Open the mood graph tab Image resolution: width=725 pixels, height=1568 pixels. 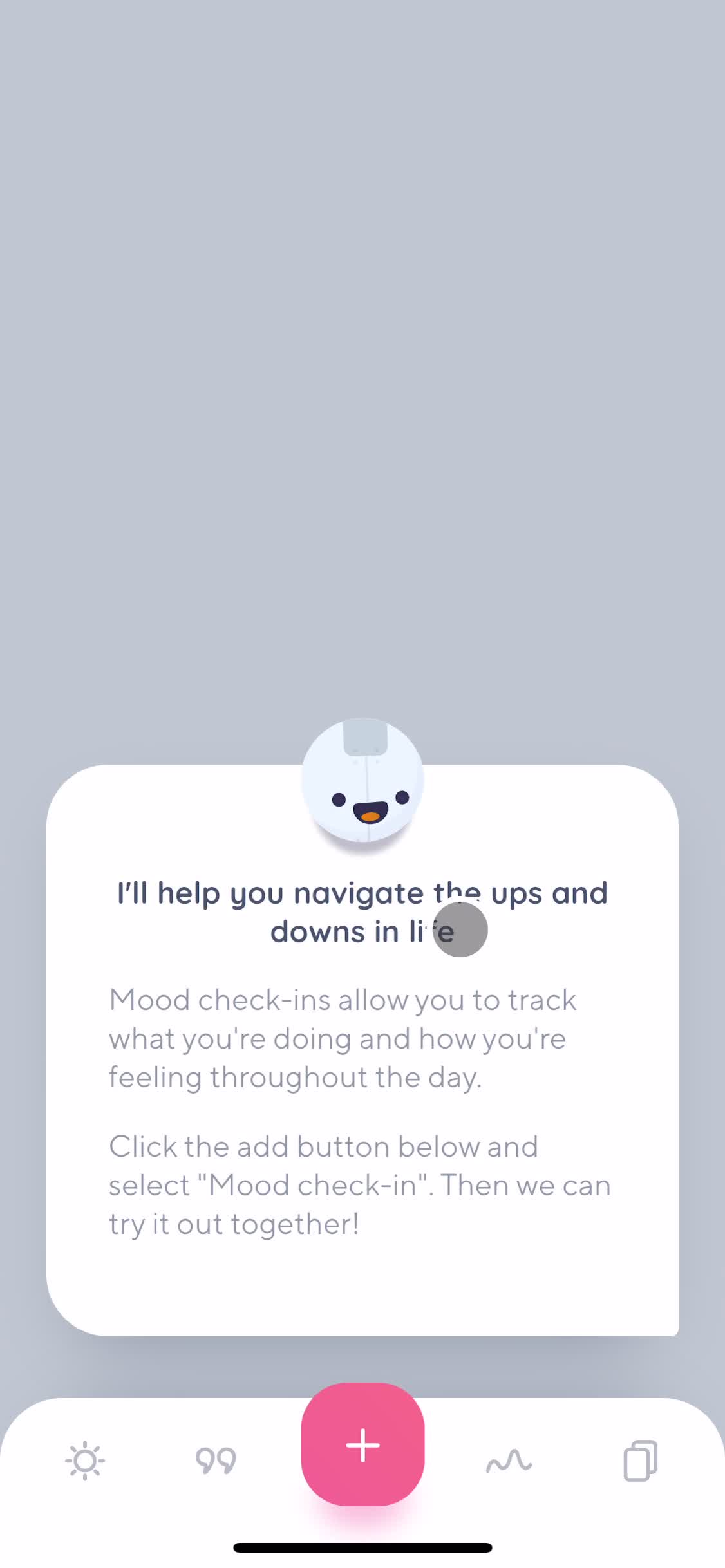(x=509, y=1461)
